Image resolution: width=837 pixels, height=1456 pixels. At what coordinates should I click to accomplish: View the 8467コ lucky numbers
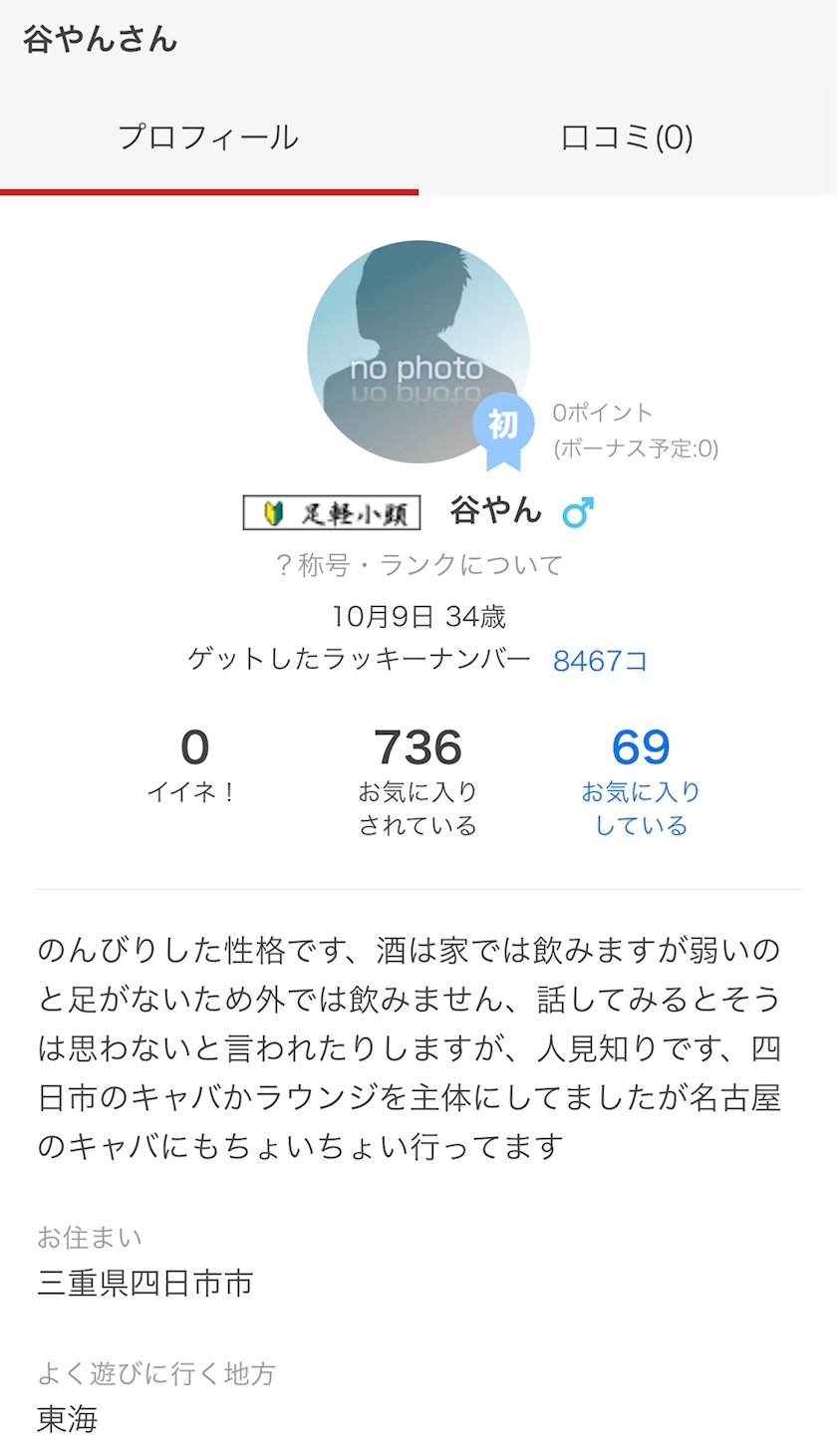600,660
